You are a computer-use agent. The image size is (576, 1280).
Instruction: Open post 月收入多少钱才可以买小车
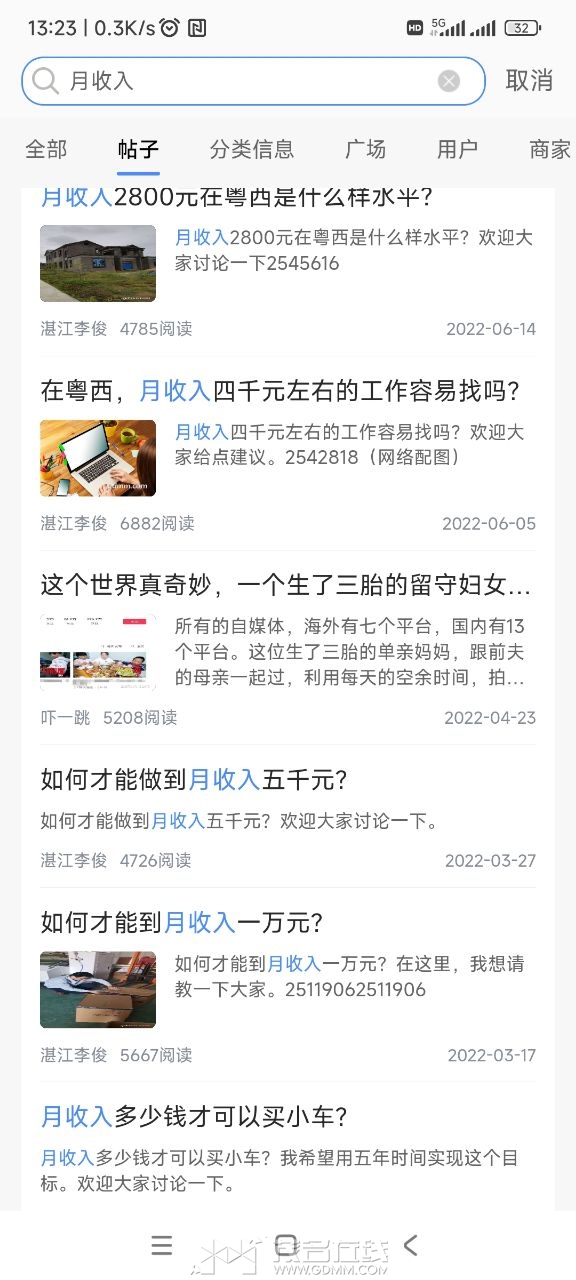pos(288,1147)
